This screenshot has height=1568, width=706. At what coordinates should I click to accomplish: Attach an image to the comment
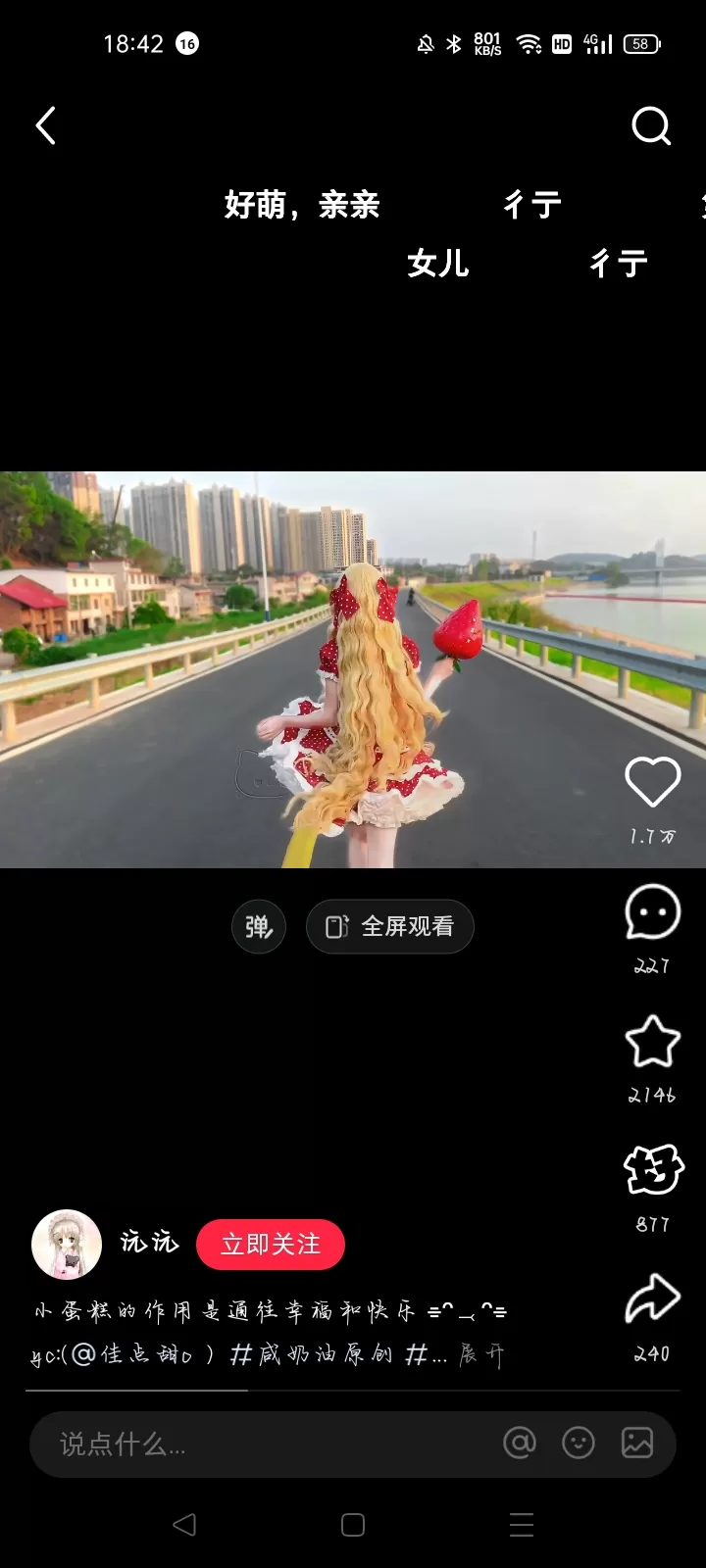(637, 1443)
